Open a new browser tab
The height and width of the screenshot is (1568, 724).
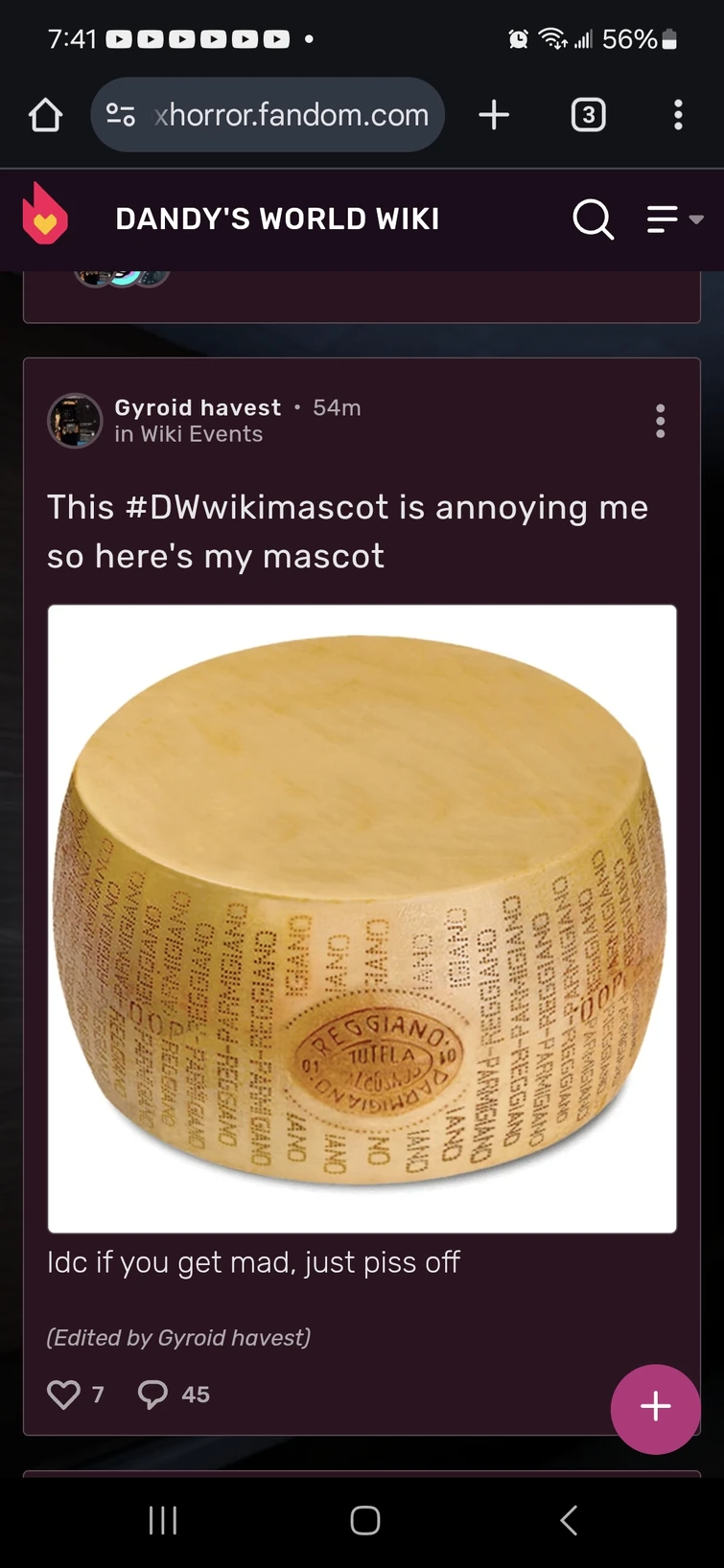[x=493, y=114]
